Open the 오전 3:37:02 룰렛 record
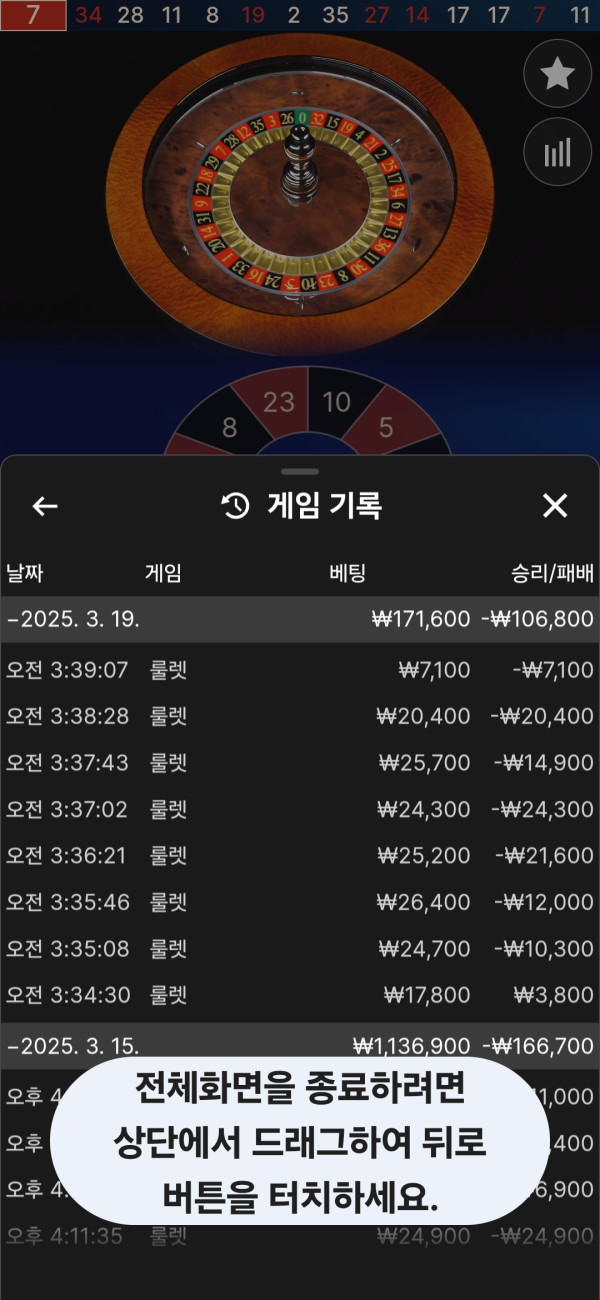This screenshot has height=1300, width=600. 300,809
